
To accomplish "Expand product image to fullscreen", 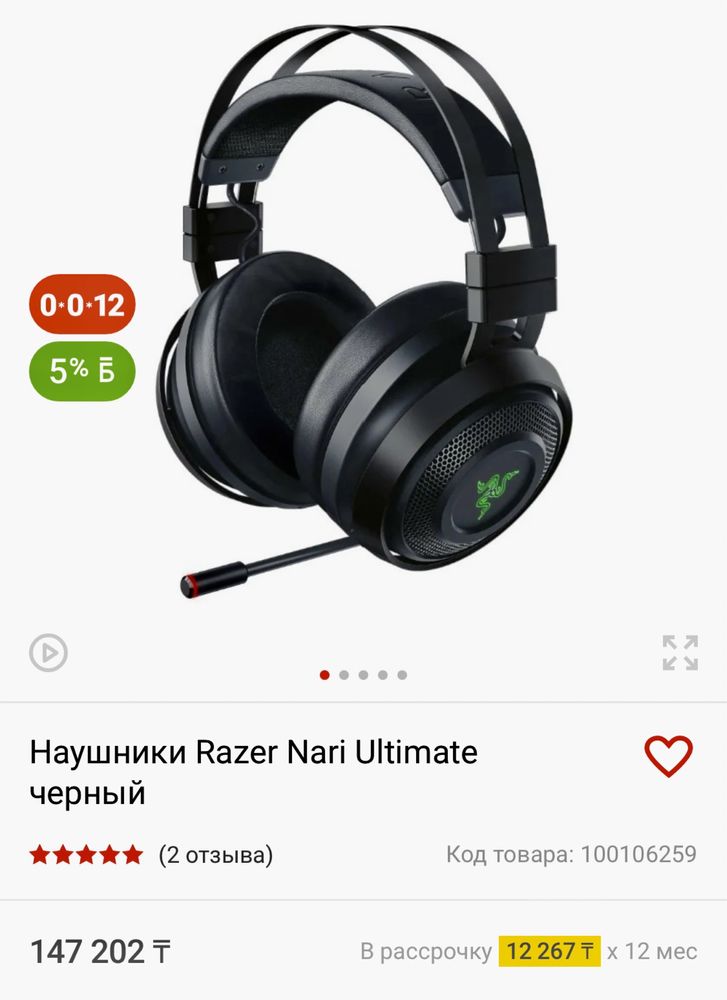I will coord(680,652).
